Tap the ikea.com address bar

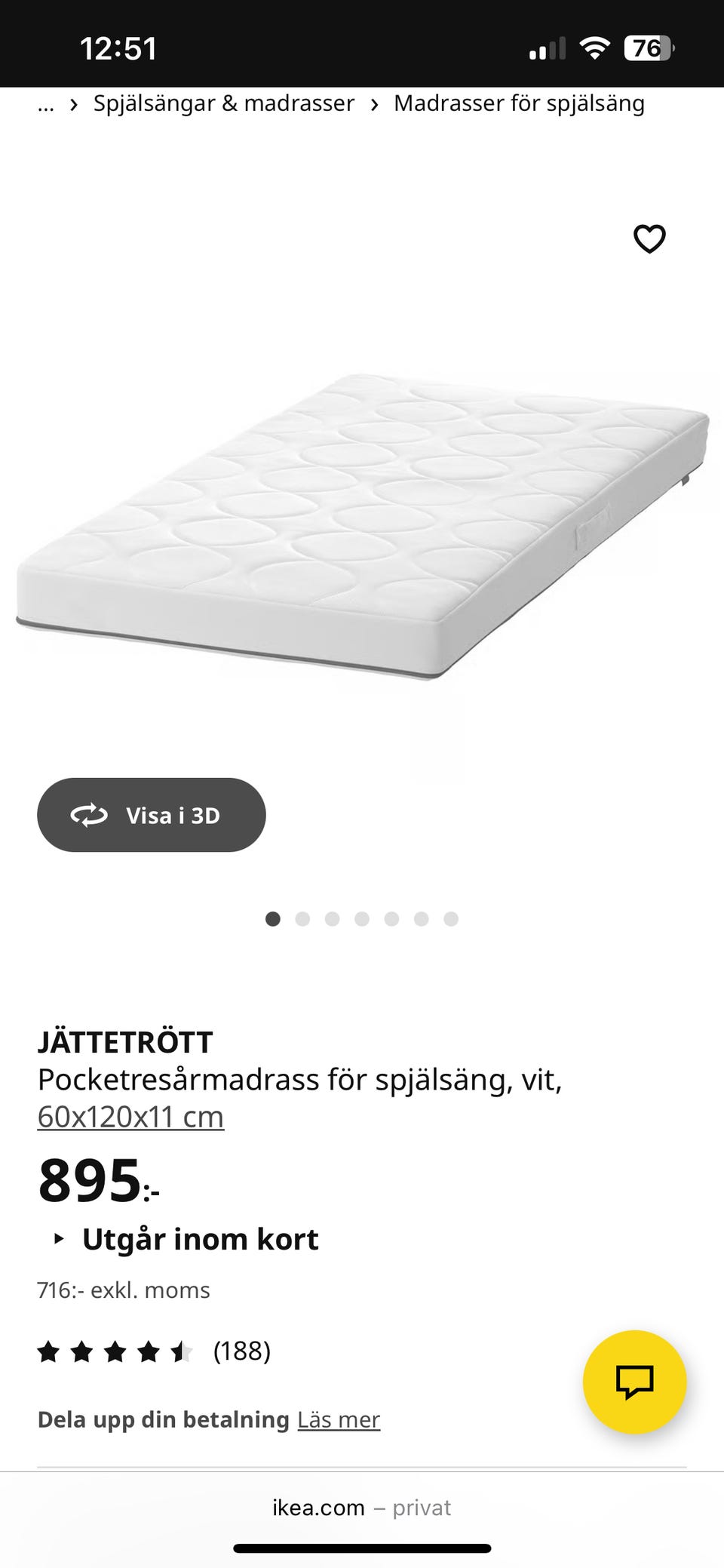click(x=360, y=1508)
